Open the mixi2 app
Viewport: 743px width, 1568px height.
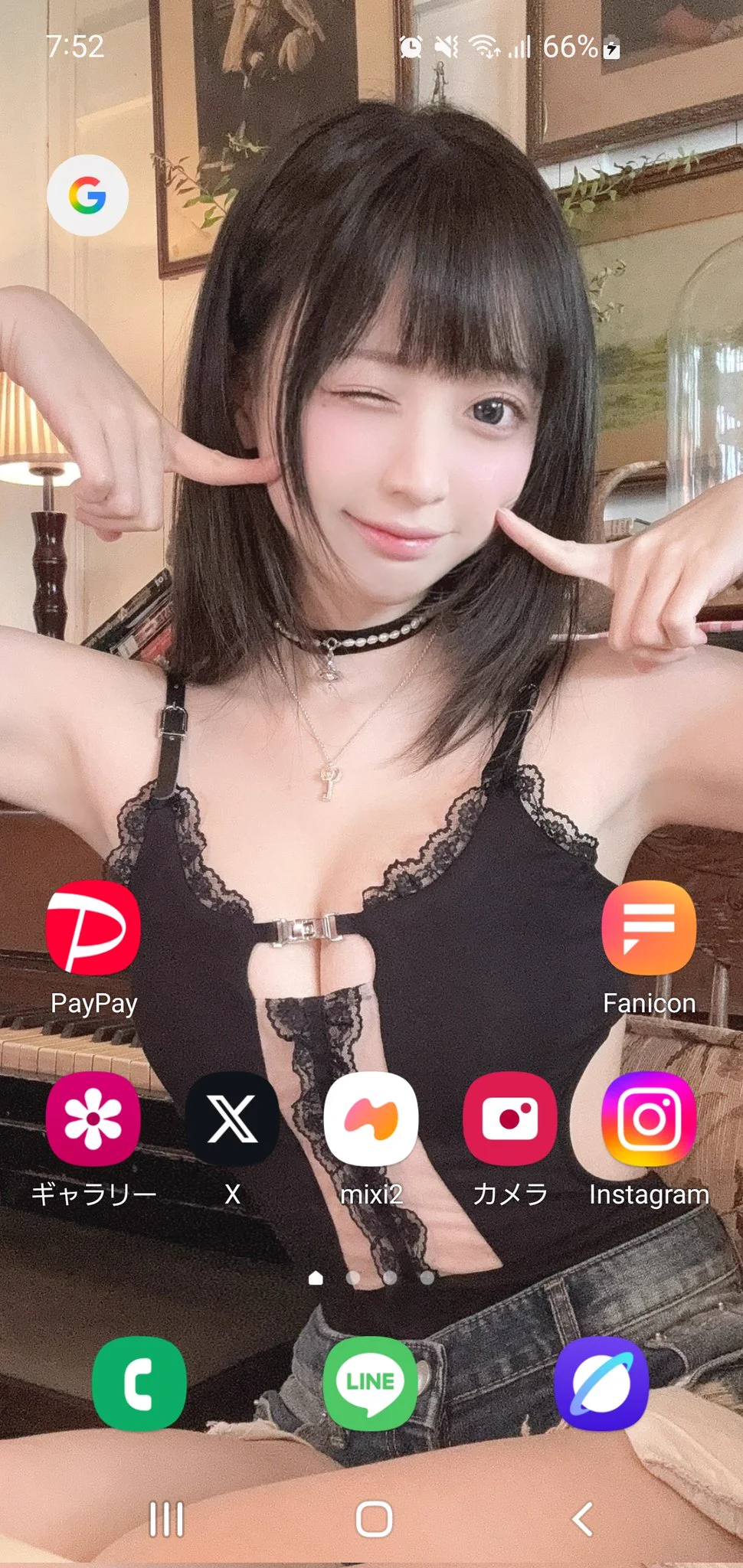point(371,1119)
